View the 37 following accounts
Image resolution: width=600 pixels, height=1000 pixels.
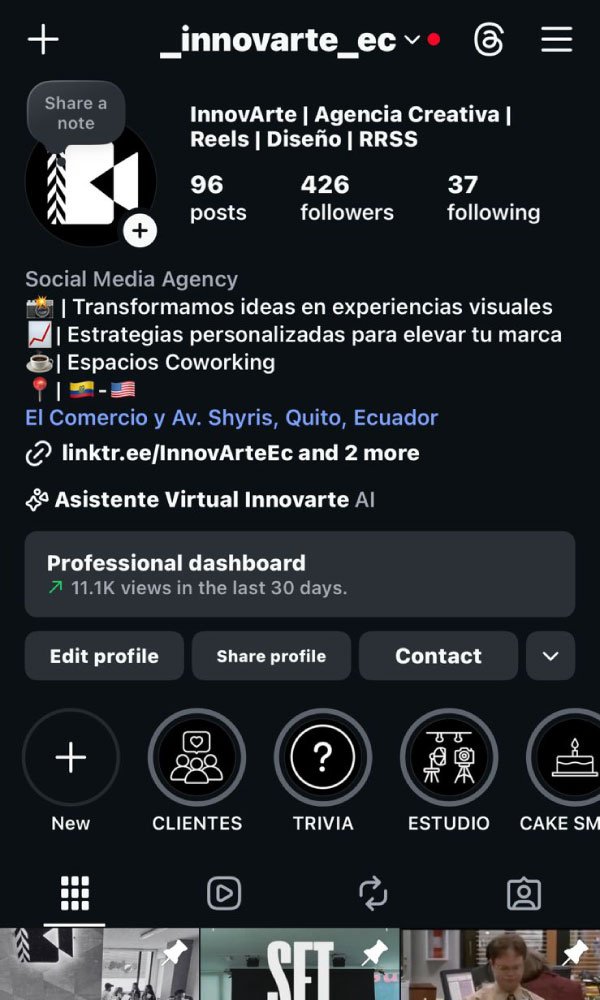click(493, 197)
